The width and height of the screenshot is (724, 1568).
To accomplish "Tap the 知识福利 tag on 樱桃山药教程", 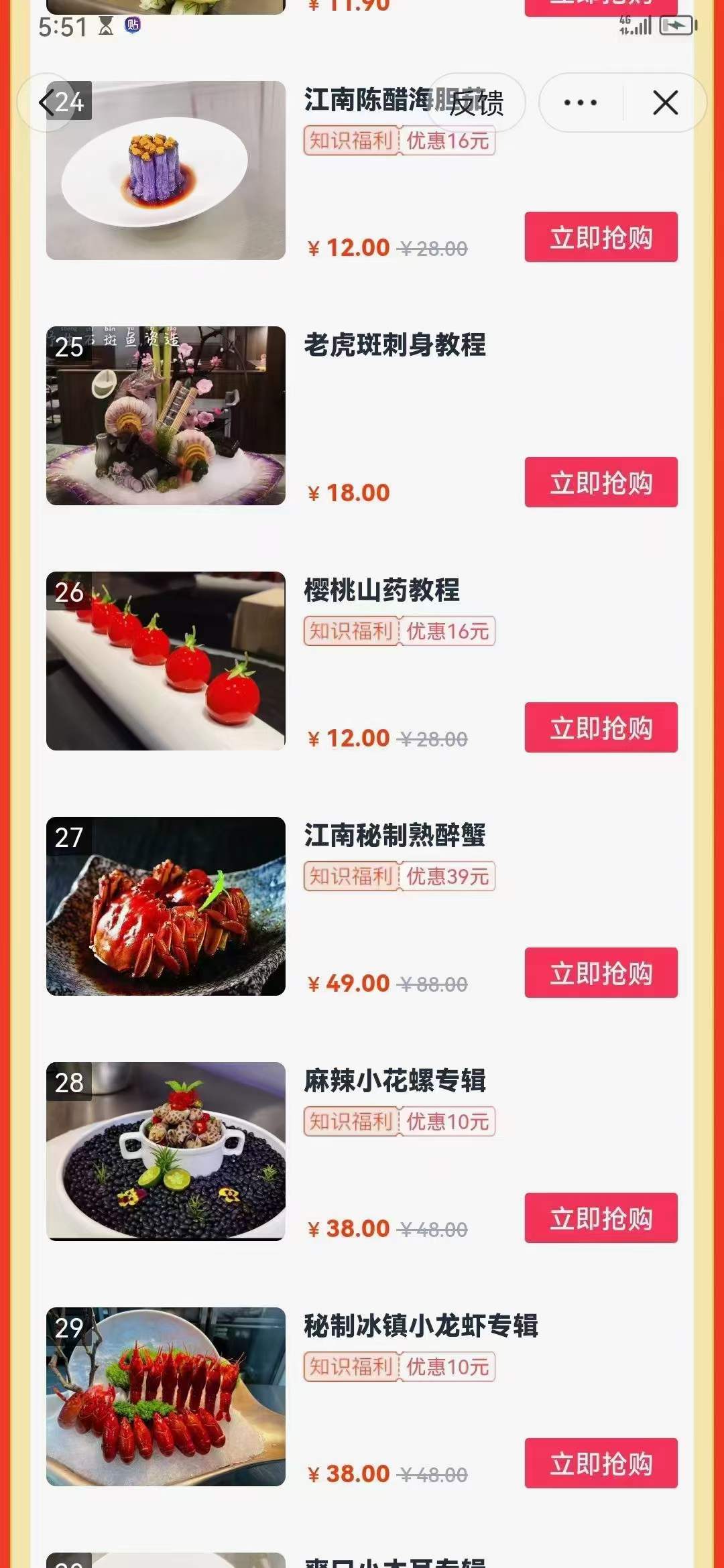I will 351,631.
